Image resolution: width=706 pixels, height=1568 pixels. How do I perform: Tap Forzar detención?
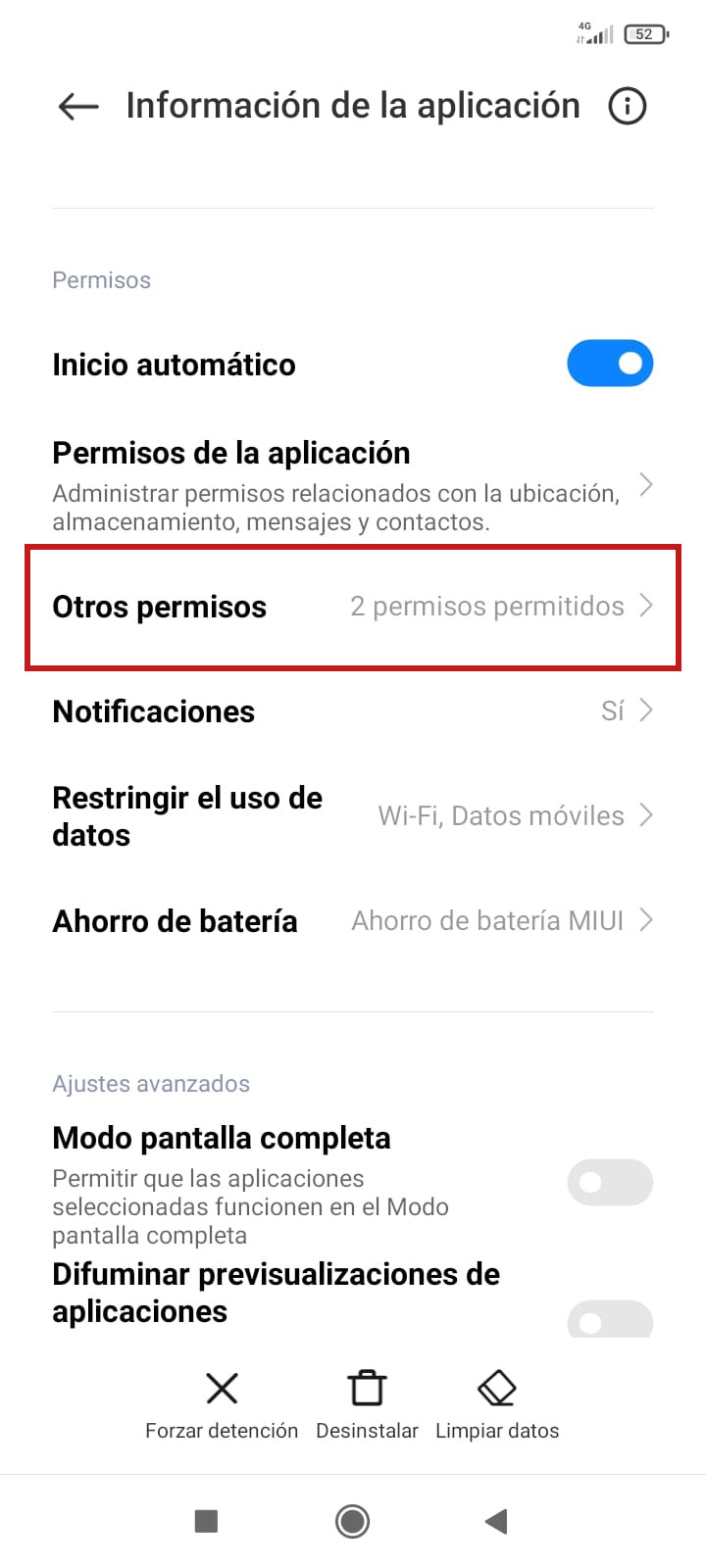tap(222, 1404)
